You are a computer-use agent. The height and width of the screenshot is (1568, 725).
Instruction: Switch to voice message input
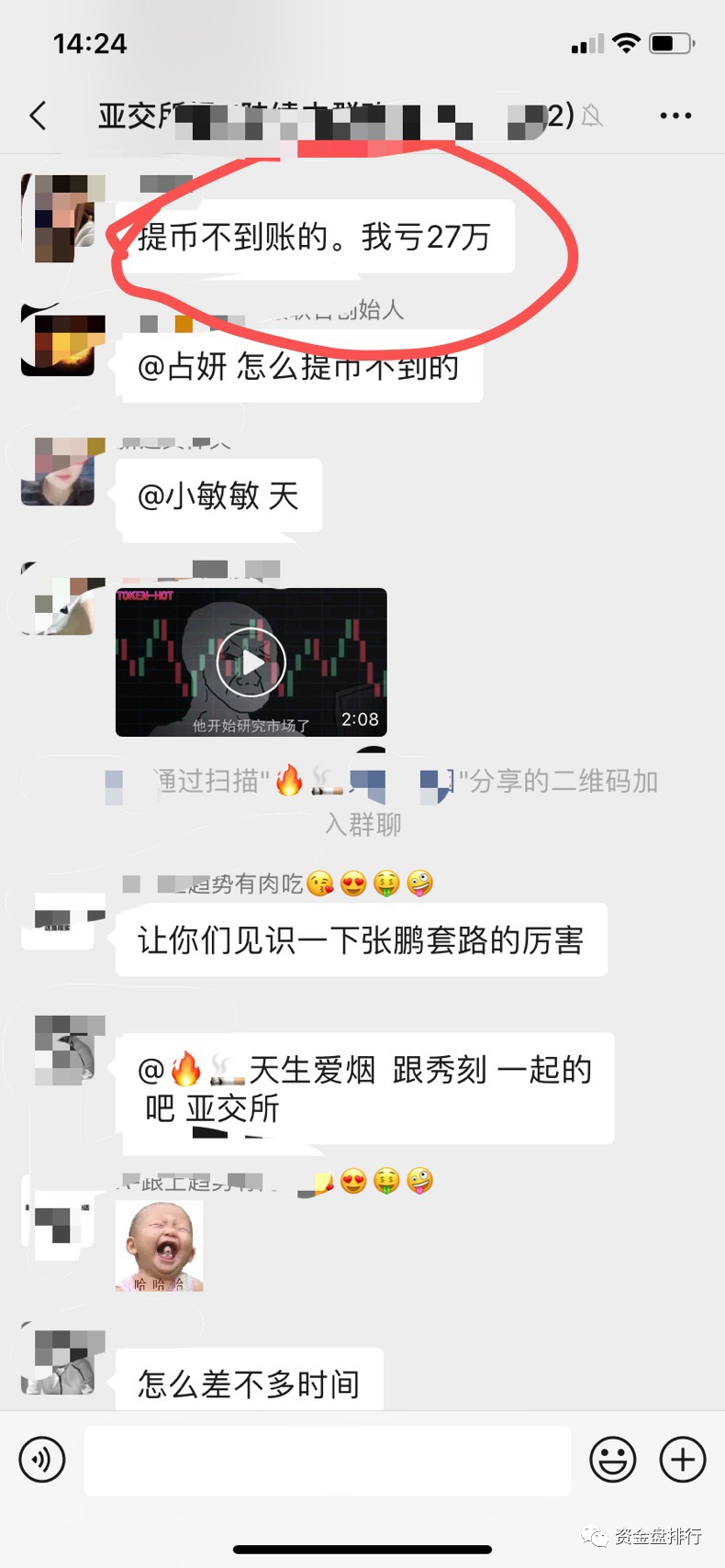point(42,1460)
